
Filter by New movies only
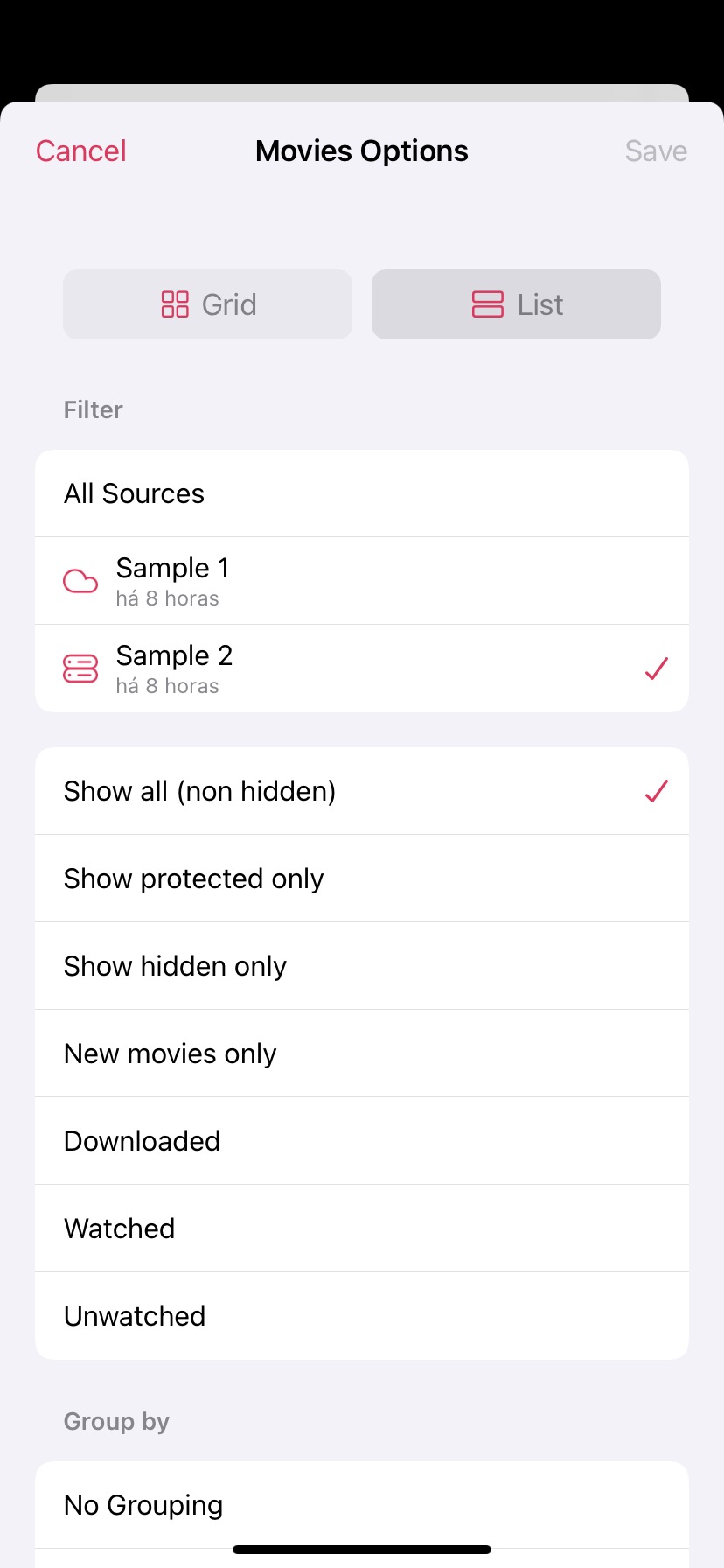[362, 1053]
